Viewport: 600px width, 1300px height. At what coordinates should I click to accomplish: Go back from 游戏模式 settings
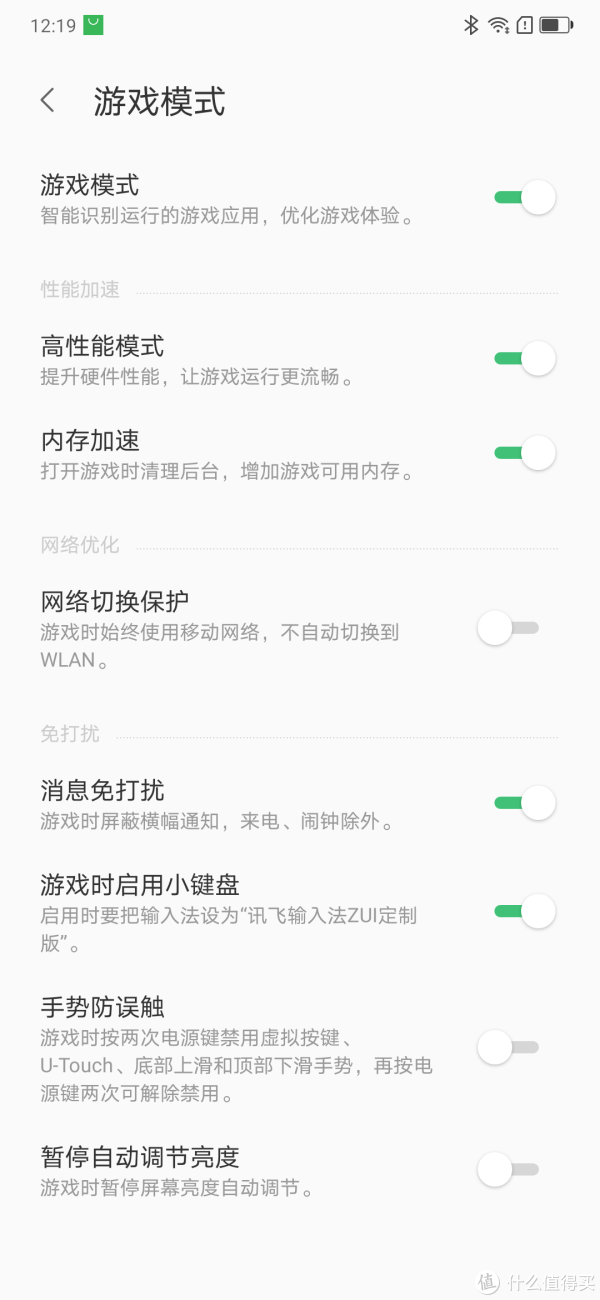click(x=47, y=101)
